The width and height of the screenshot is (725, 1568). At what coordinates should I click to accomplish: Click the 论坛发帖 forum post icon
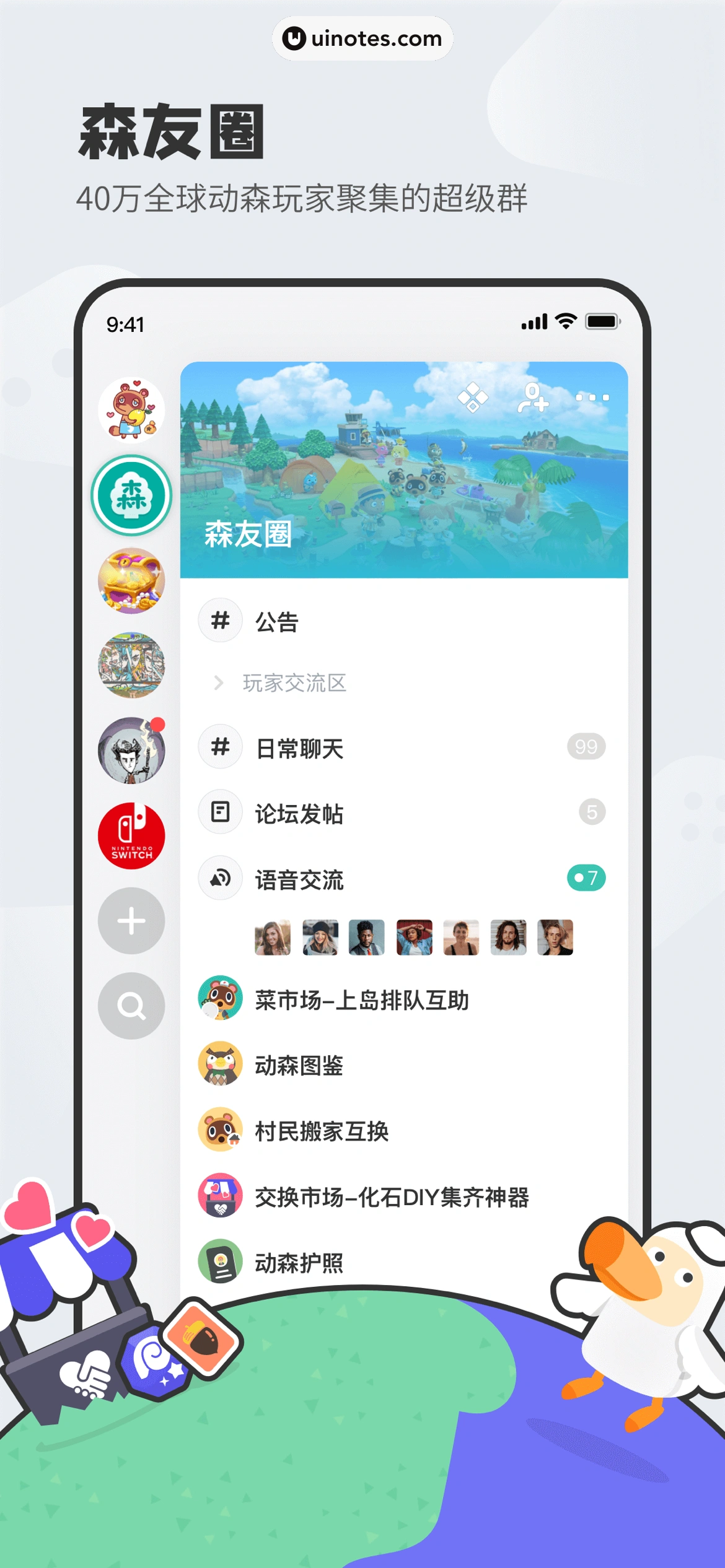coord(221,812)
